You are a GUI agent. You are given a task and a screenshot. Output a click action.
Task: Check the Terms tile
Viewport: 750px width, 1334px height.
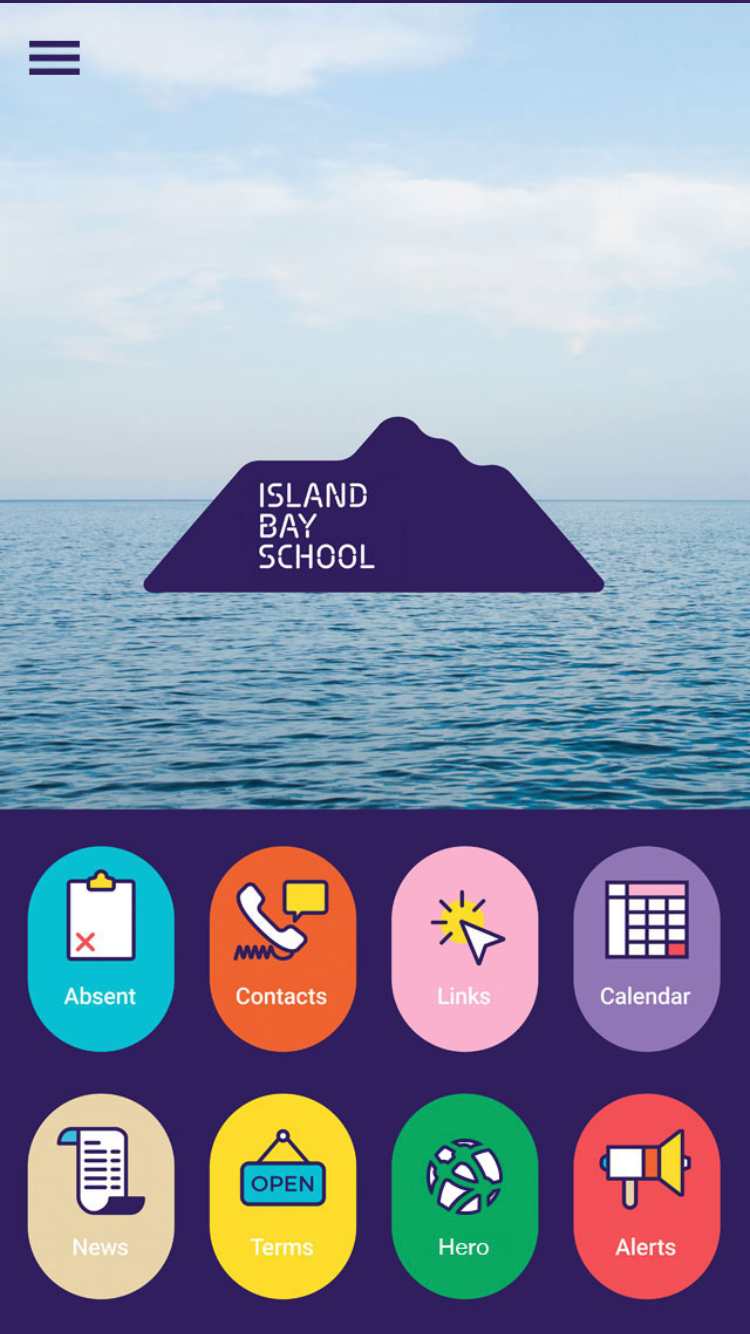coord(283,1196)
